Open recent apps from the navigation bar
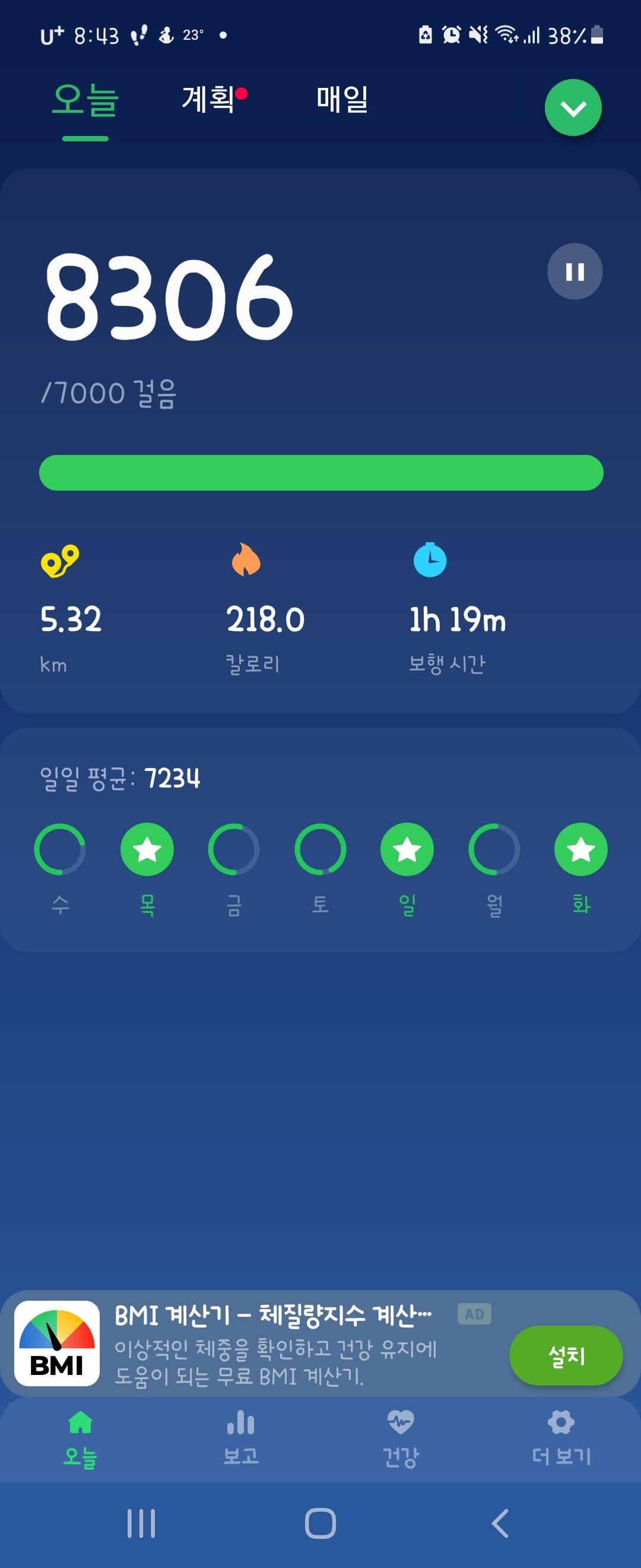 (x=141, y=1523)
